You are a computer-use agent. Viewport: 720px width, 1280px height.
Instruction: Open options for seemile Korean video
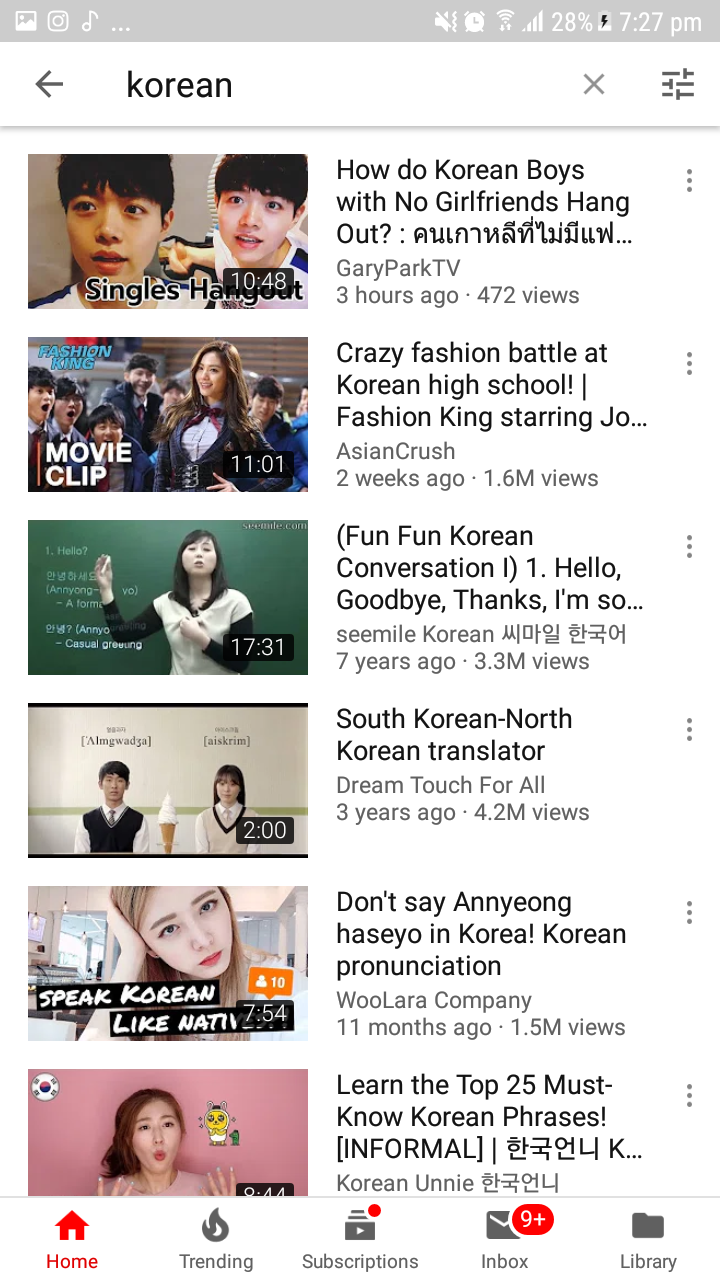[x=689, y=547]
